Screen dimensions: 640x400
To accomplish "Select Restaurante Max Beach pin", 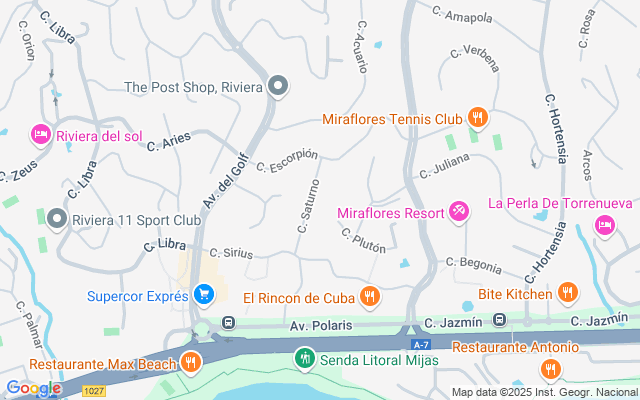I will pos(190,363).
